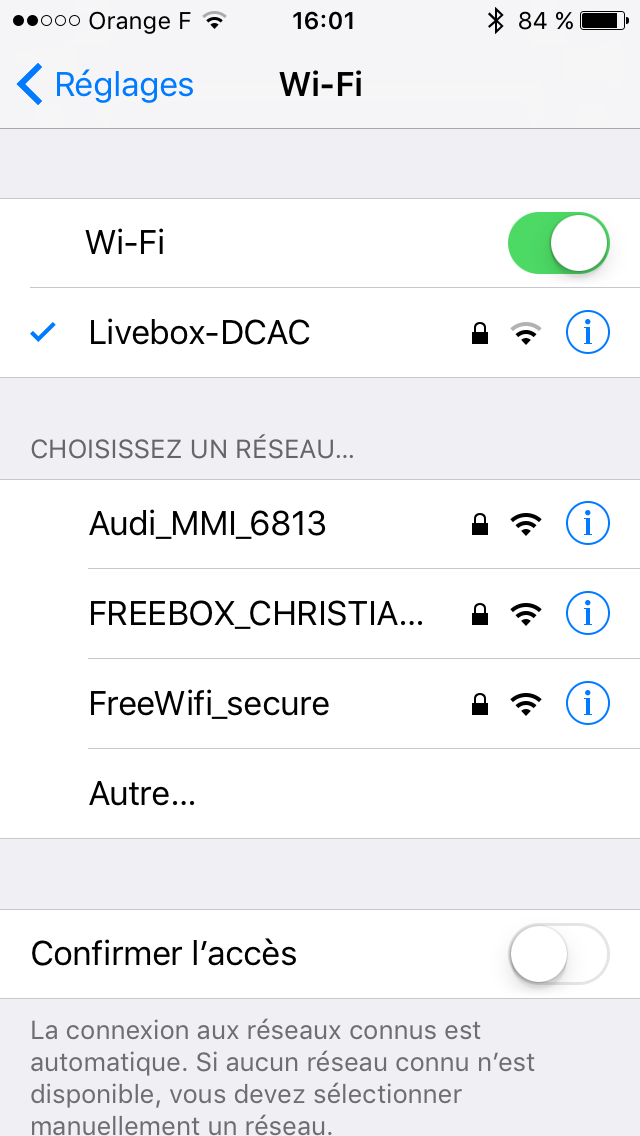Select the connected Livebox-DCAC network row

(320, 333)
